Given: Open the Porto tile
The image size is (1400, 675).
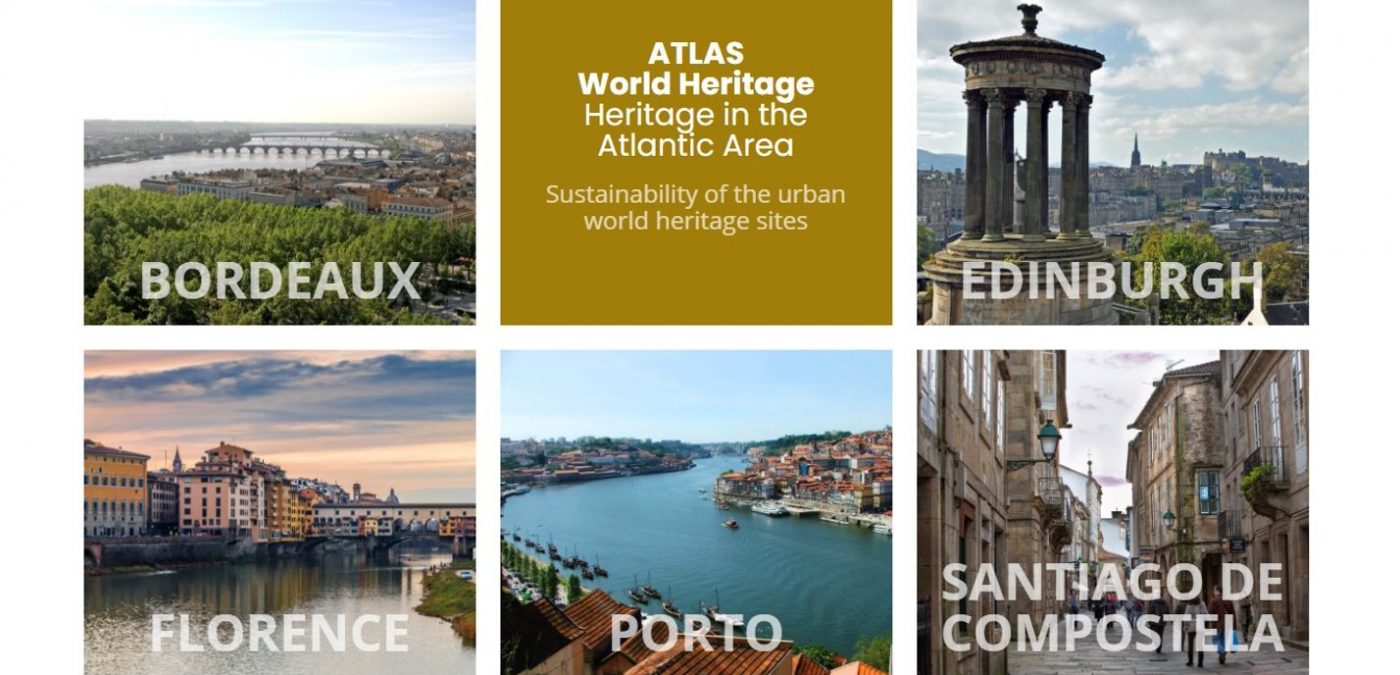Looking at the screenshot, I should tap(696, 512).
